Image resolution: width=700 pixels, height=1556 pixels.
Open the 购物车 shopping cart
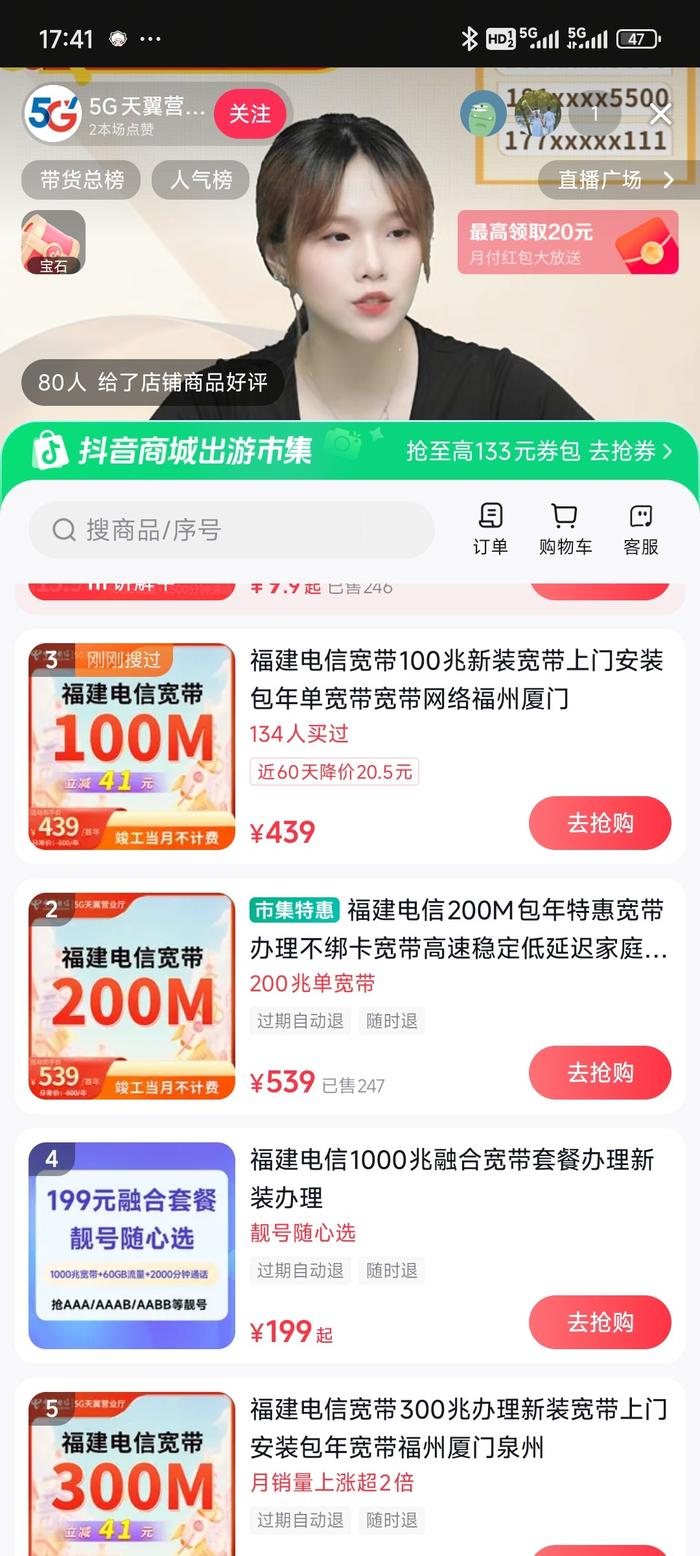pos(565,529)
